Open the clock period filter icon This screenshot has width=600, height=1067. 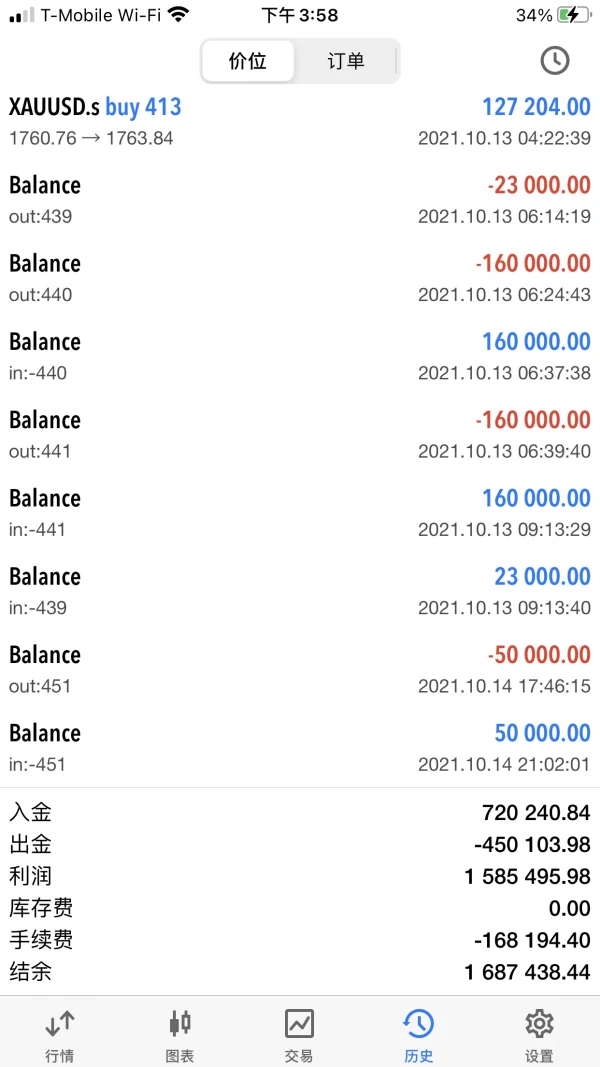point(554,60)
